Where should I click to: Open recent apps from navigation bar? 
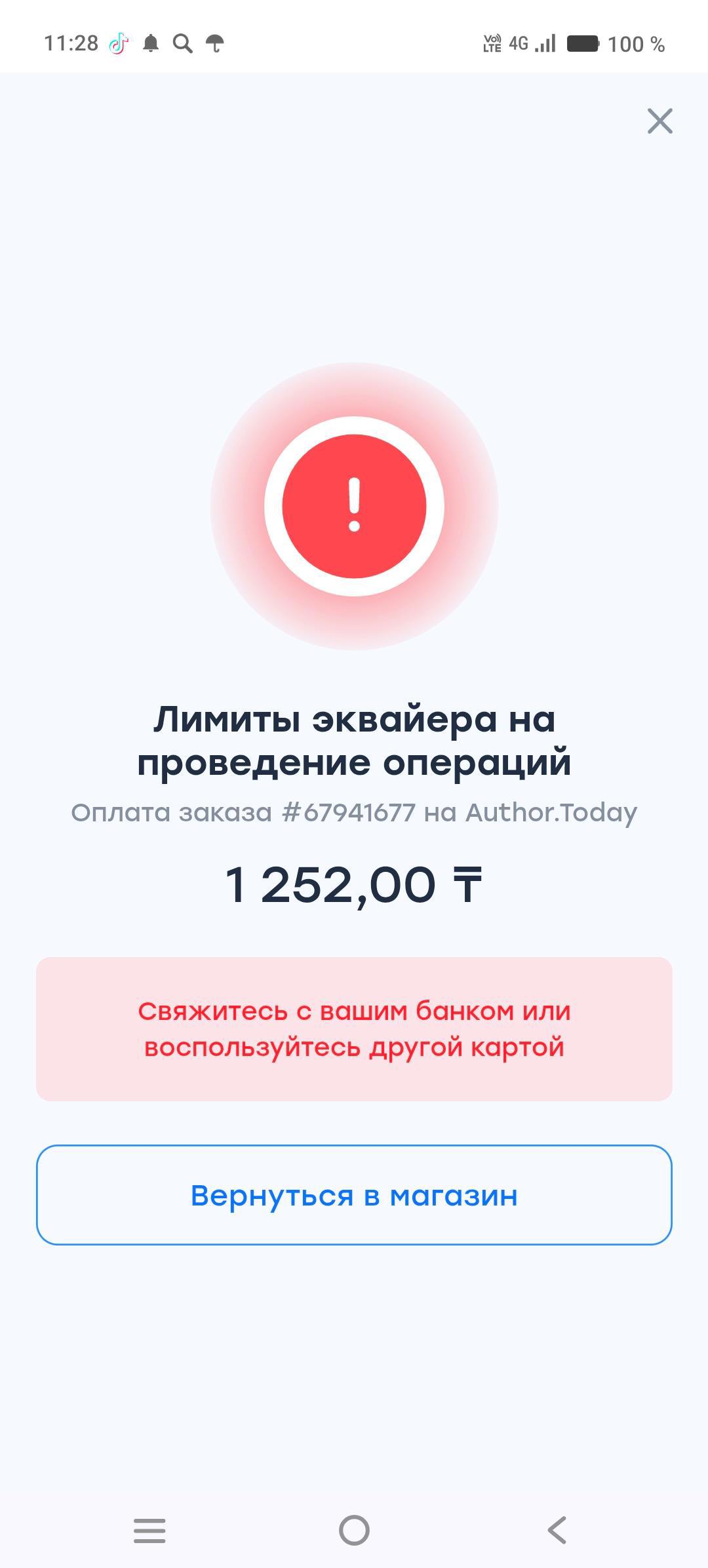pyautogui.click(x=149, y=1531)
